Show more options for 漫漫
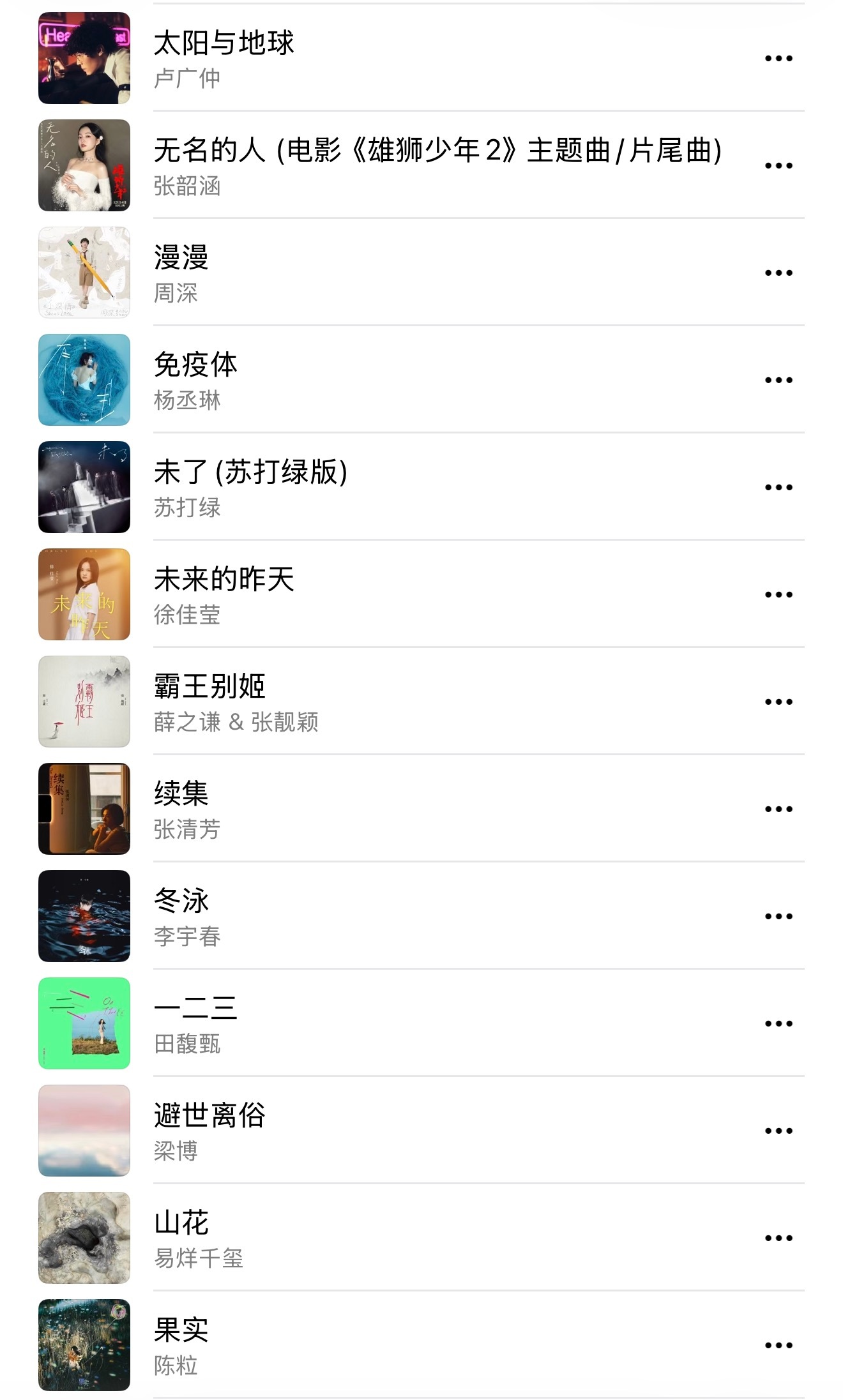Image resolution: width=843 pixels, height=1400 pixels. 778,273
